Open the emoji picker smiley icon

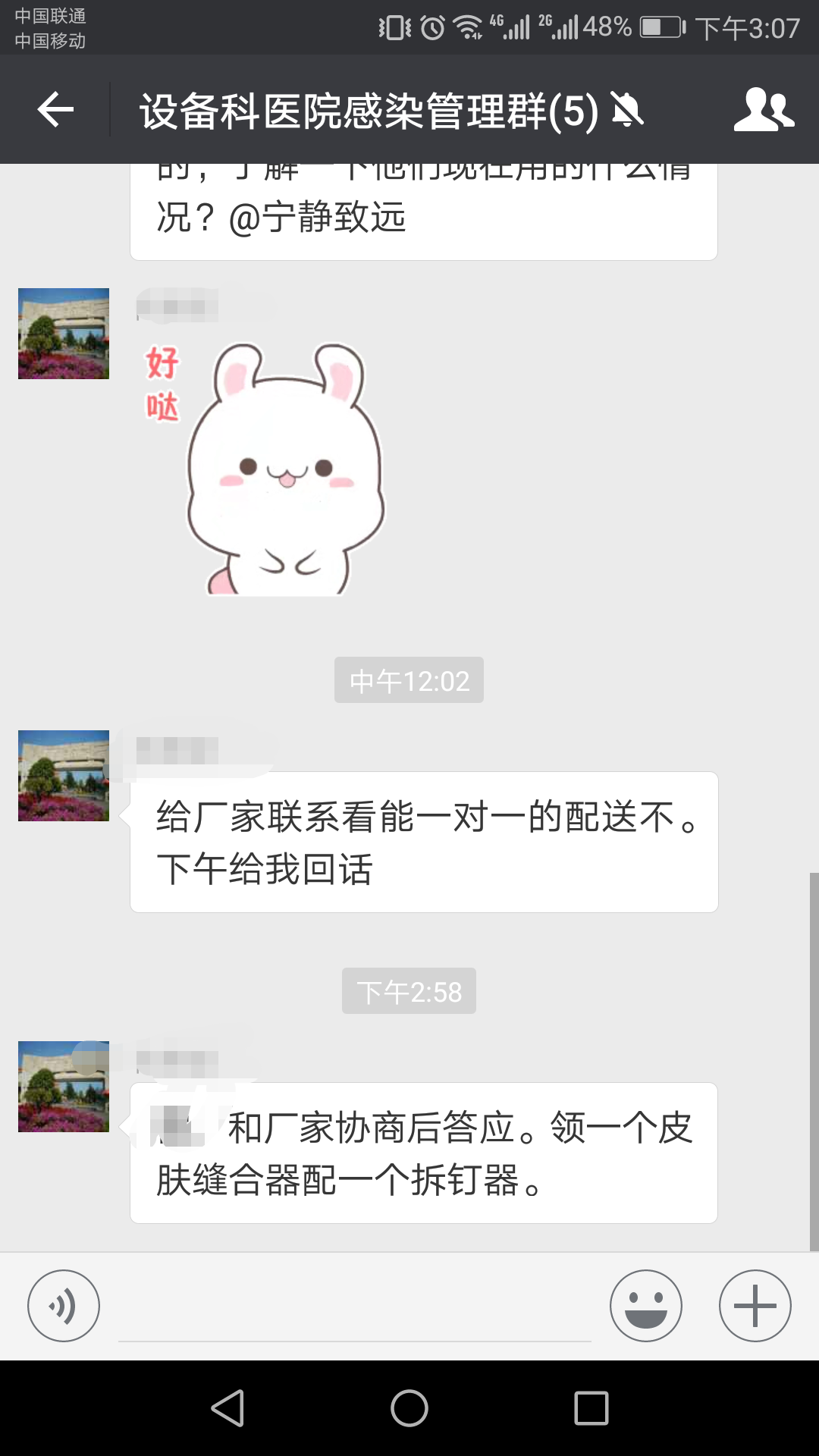pyautogui.click(x=646, y=1305)
